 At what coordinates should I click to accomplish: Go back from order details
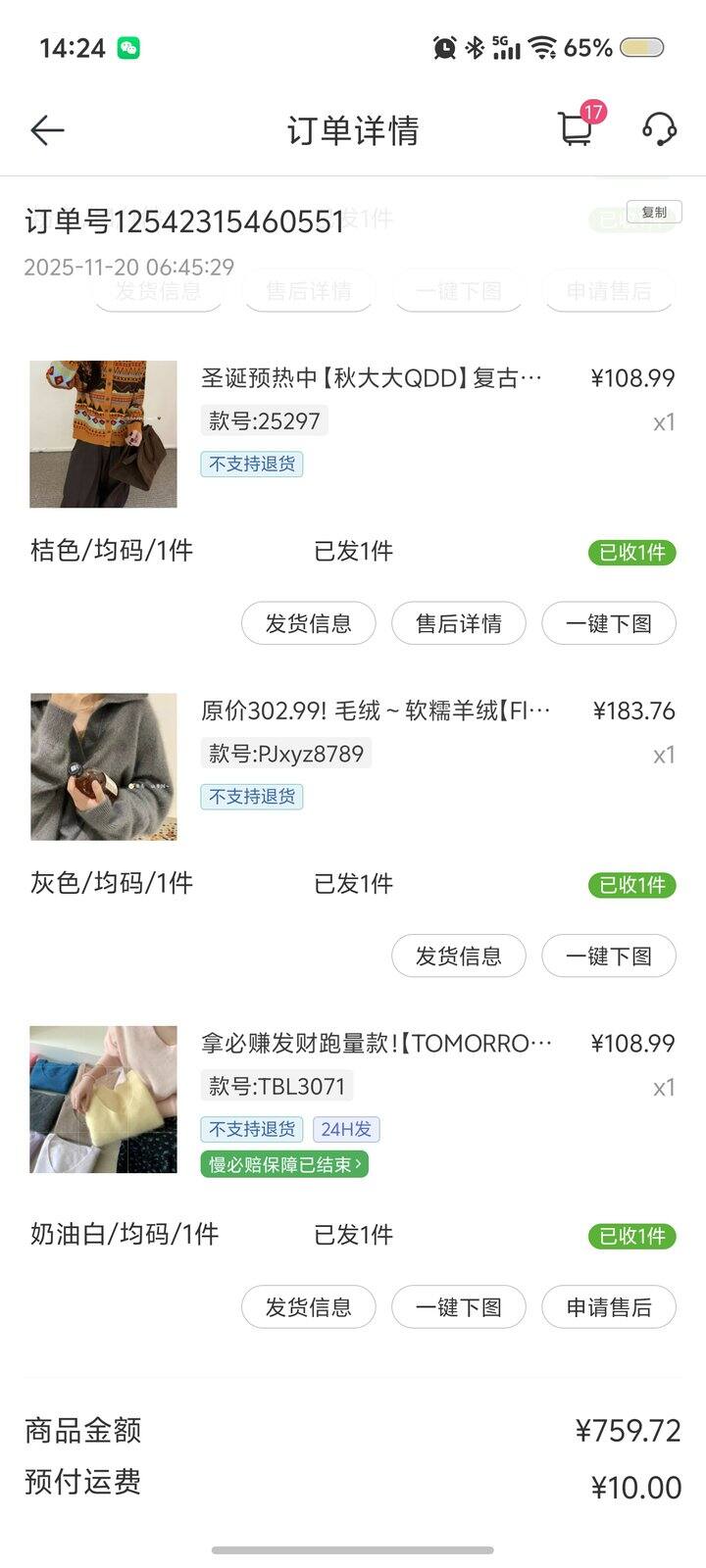tap(47, 130)
